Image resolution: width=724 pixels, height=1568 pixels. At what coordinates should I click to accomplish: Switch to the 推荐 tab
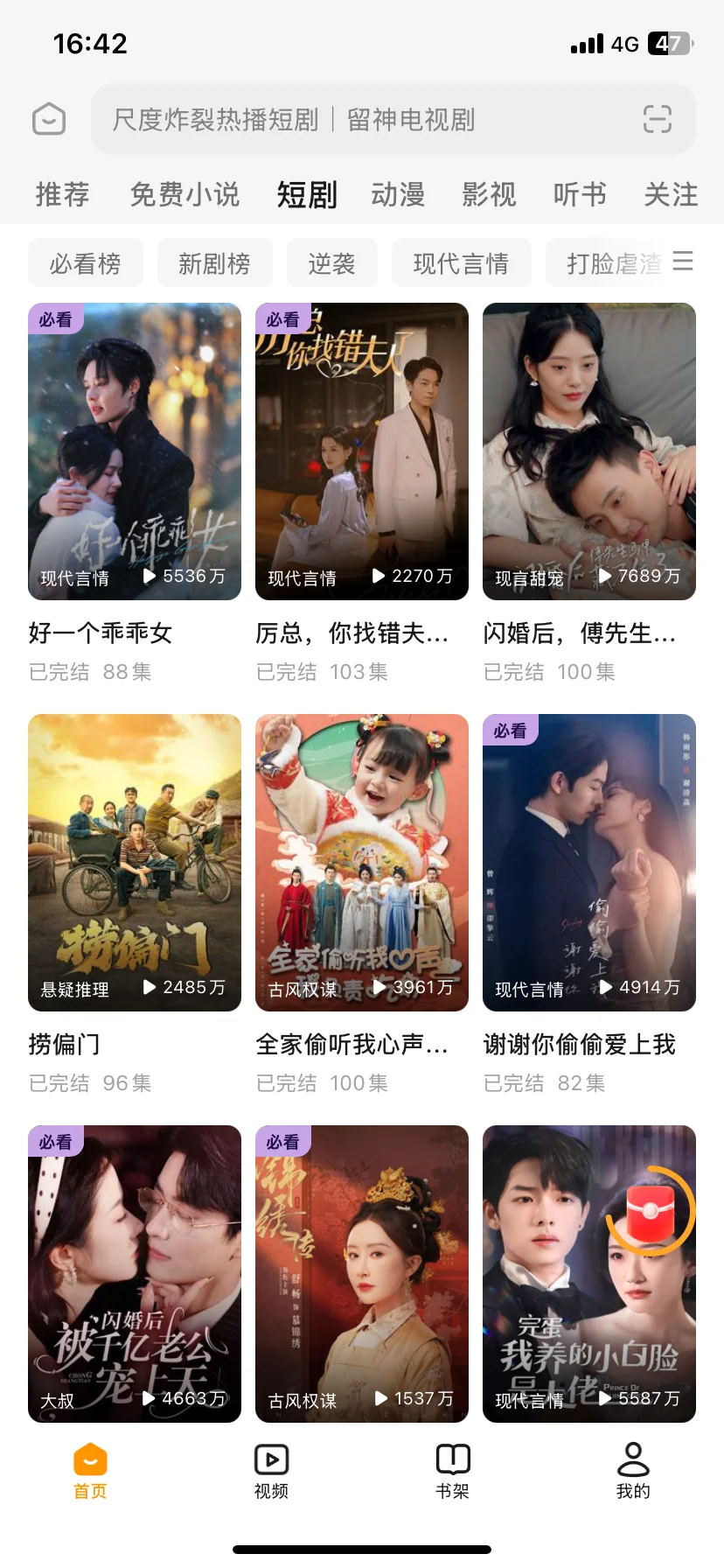62,194
